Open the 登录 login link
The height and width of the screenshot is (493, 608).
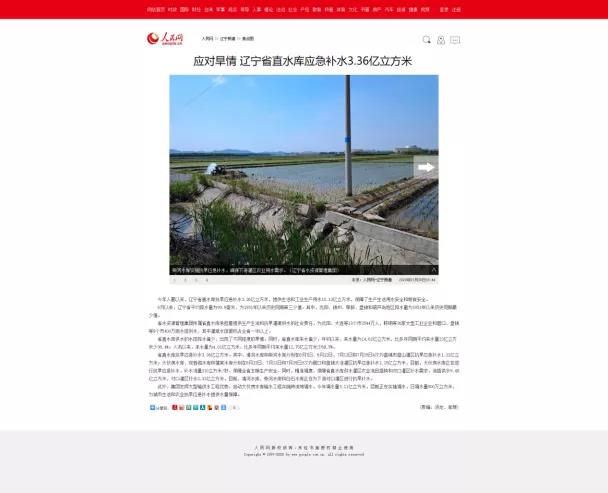[x=444, y=9]
